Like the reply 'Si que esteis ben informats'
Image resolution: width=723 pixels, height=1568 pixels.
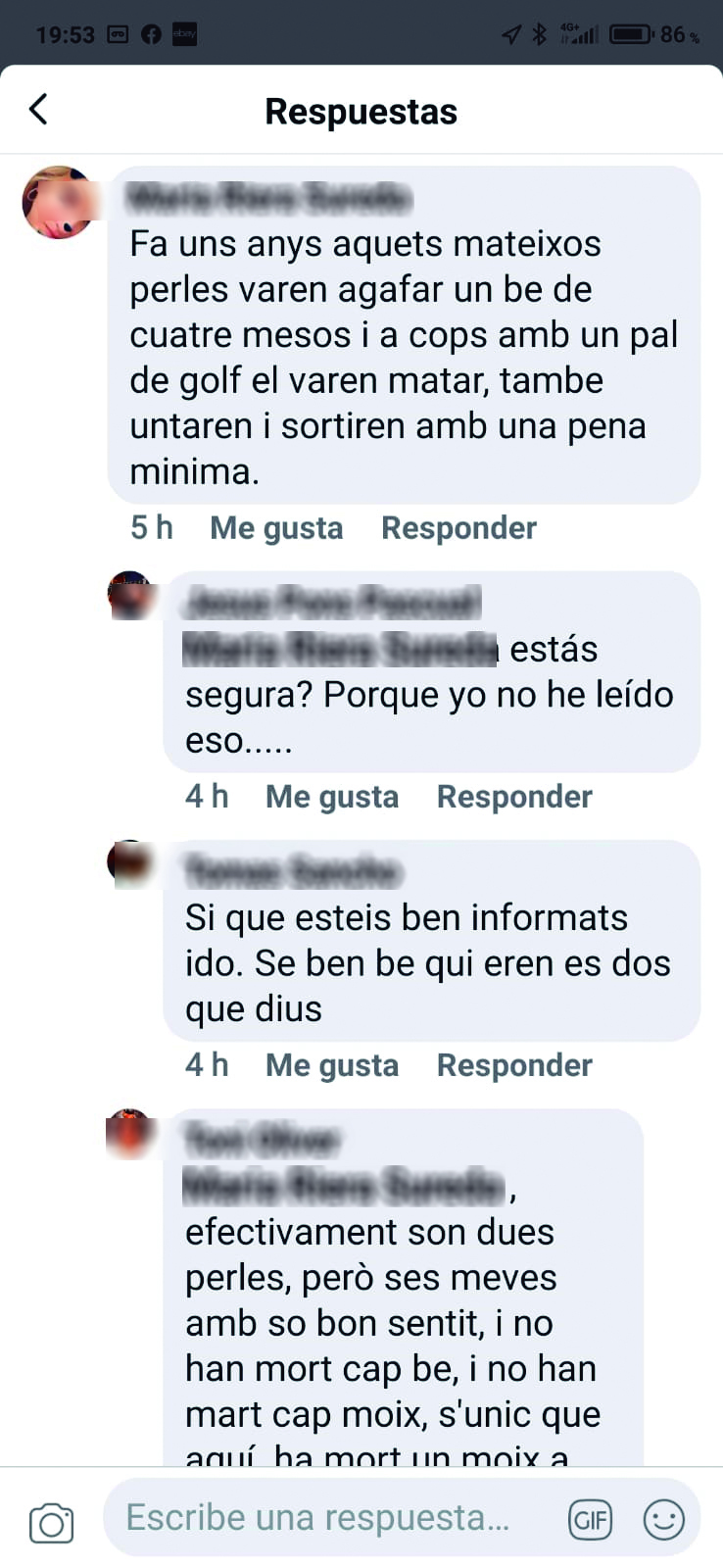click(x=331, y=1065)
